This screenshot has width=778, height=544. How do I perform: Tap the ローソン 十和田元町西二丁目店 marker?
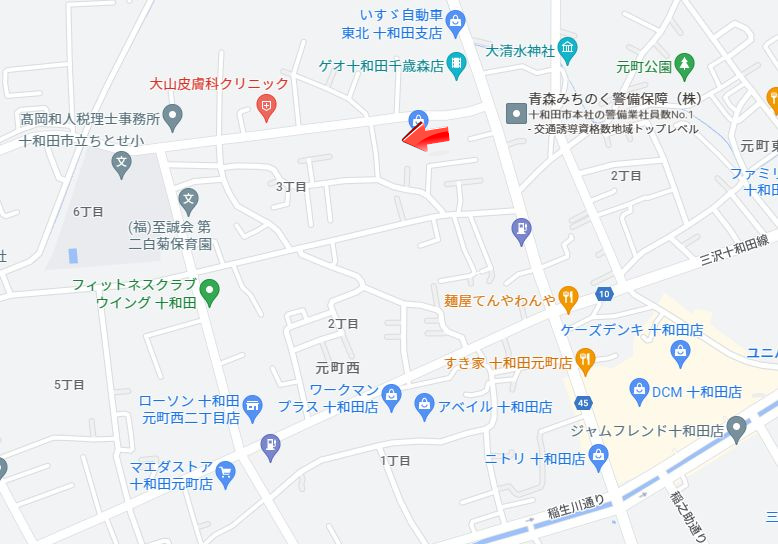click(x=253, y=406)
